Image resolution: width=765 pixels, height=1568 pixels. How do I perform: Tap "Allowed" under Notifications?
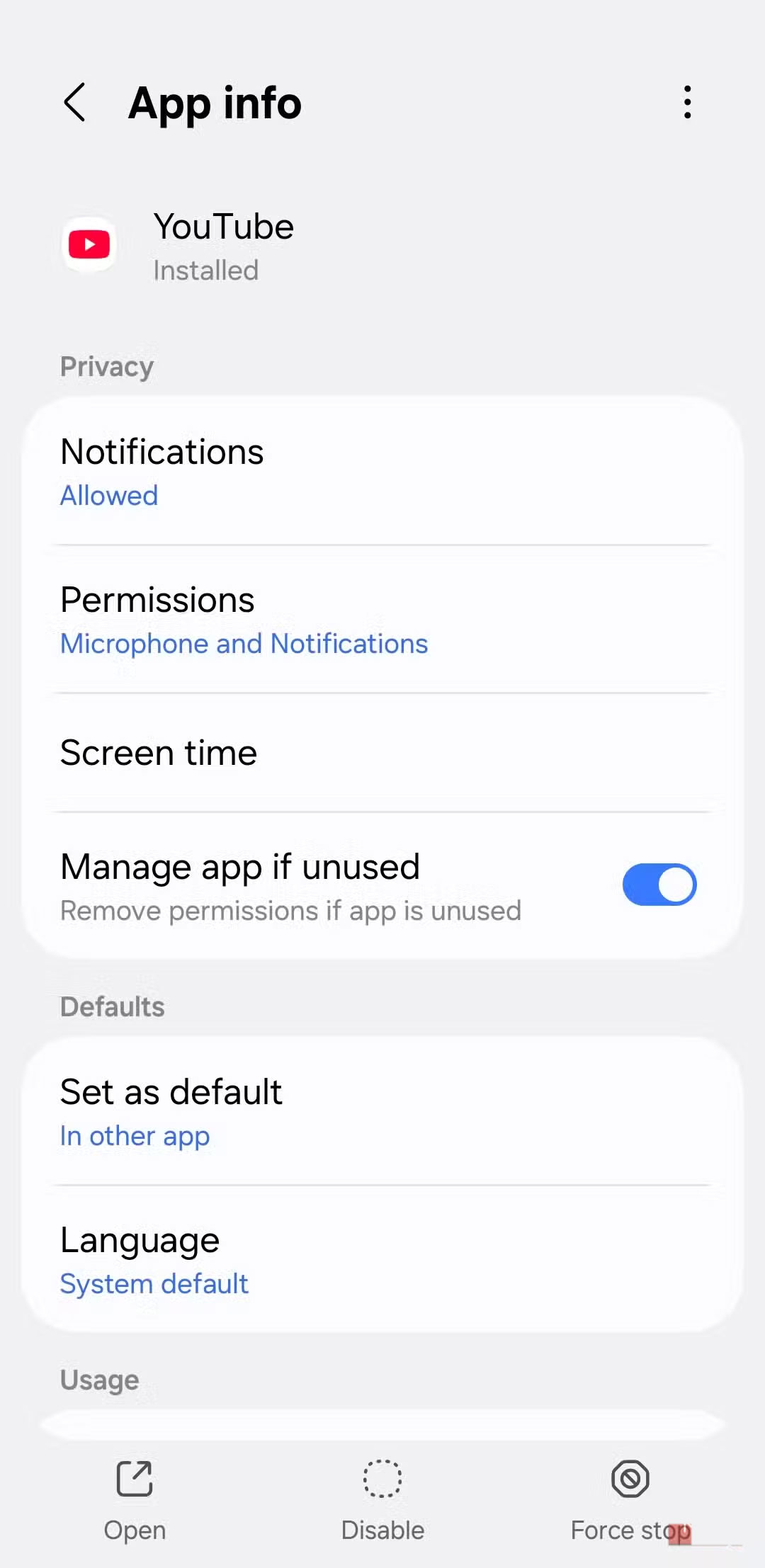pos(109,496)
